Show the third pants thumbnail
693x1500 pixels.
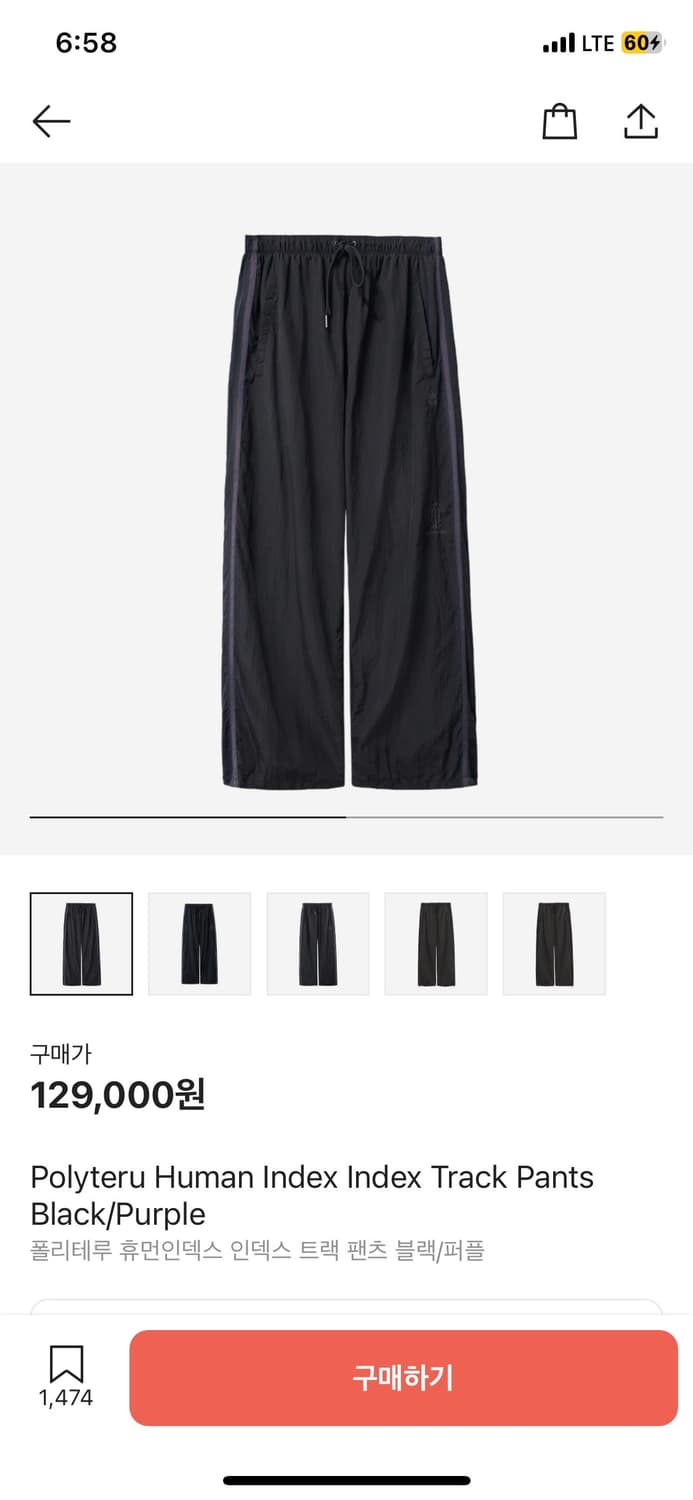pyautogui.click(x=318, y=944)
